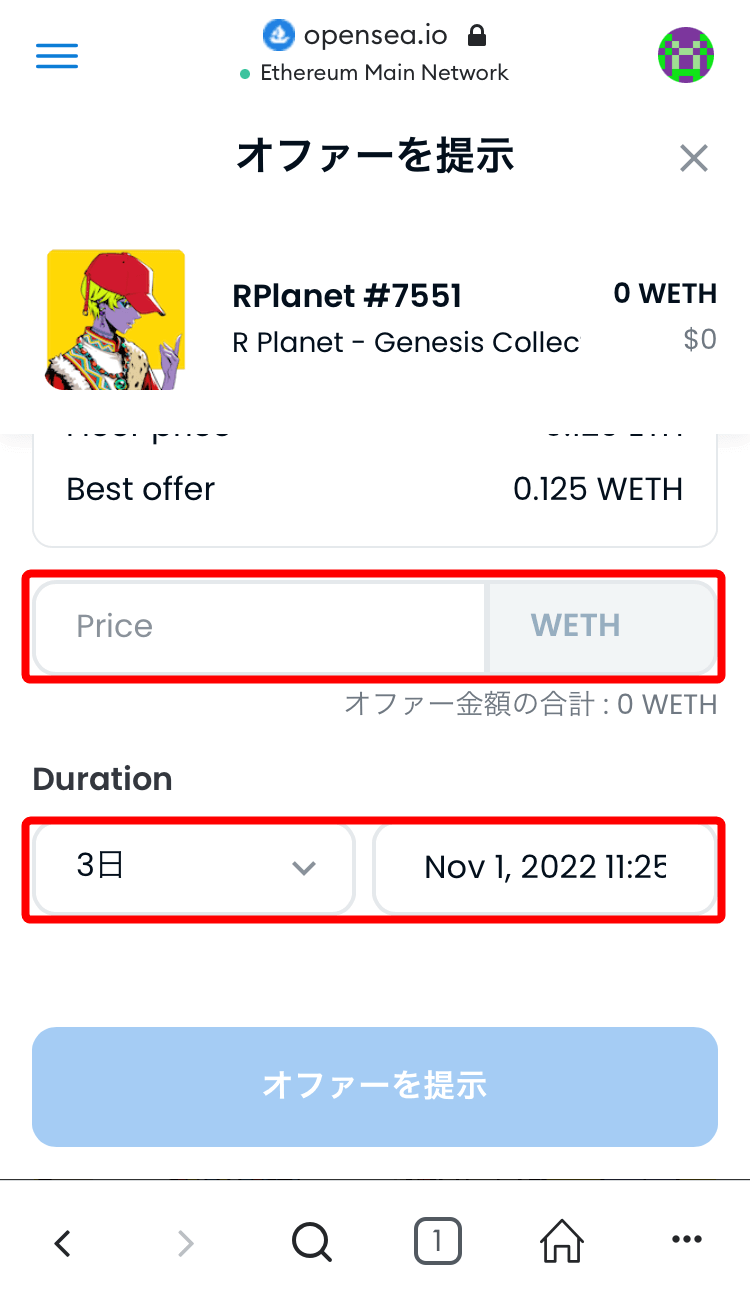Tap the browser search icon
The image size is (750, 1301).
pyautogui.click(x=311, y=1243)
